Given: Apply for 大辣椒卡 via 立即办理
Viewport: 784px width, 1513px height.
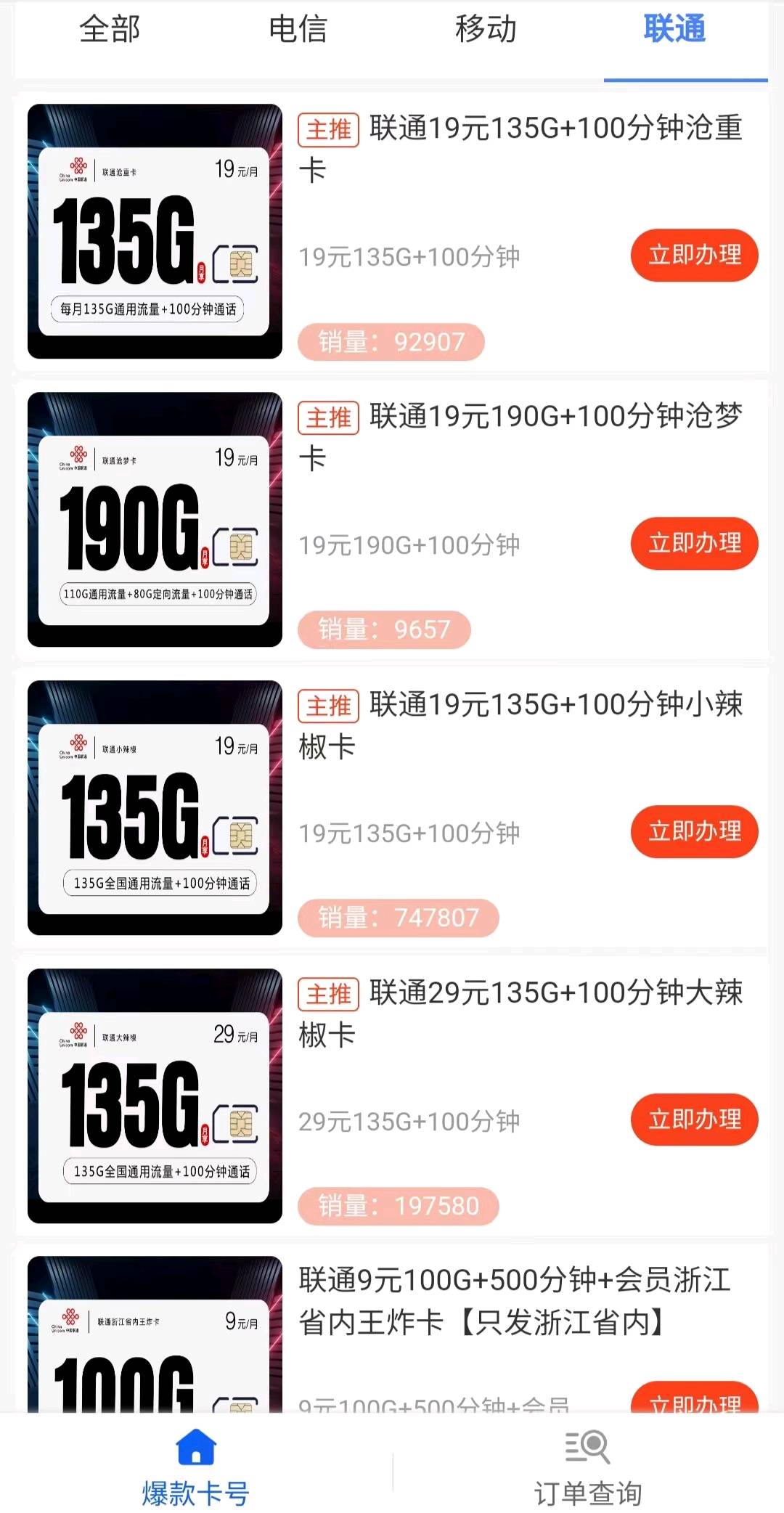Looking at the screenshot, I should [x=694, y=1120].
